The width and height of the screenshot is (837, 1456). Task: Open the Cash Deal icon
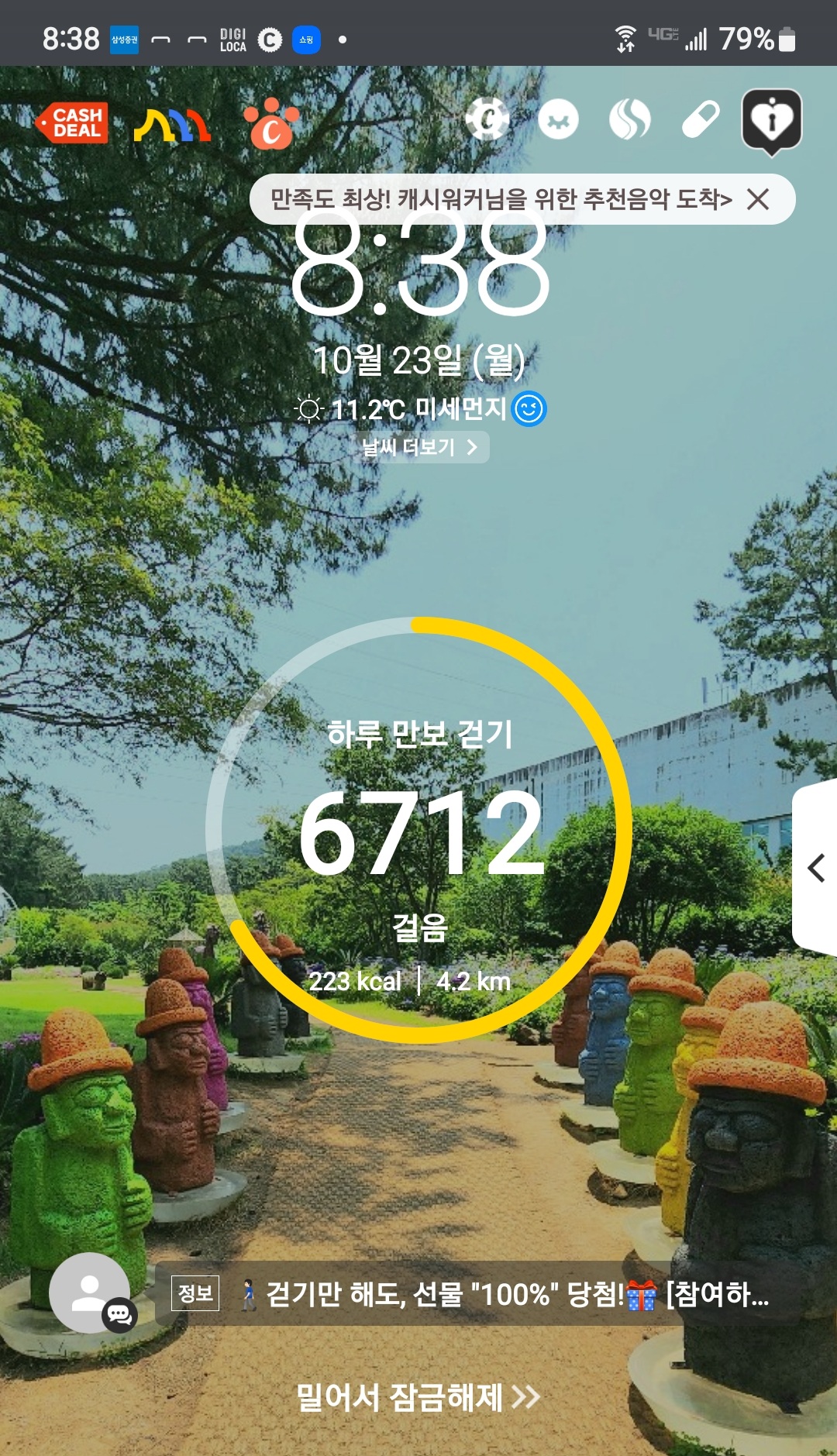(72, 122)
